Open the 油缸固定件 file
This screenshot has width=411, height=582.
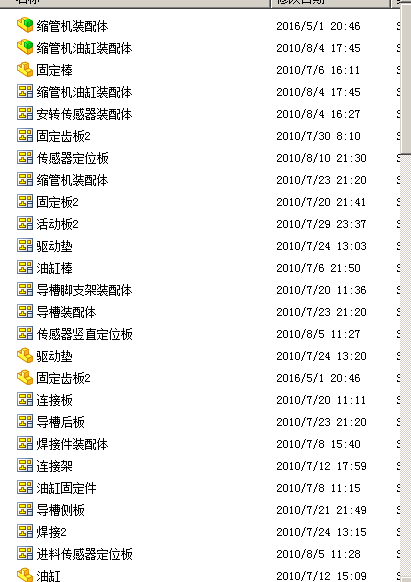[x=66, y=488]
